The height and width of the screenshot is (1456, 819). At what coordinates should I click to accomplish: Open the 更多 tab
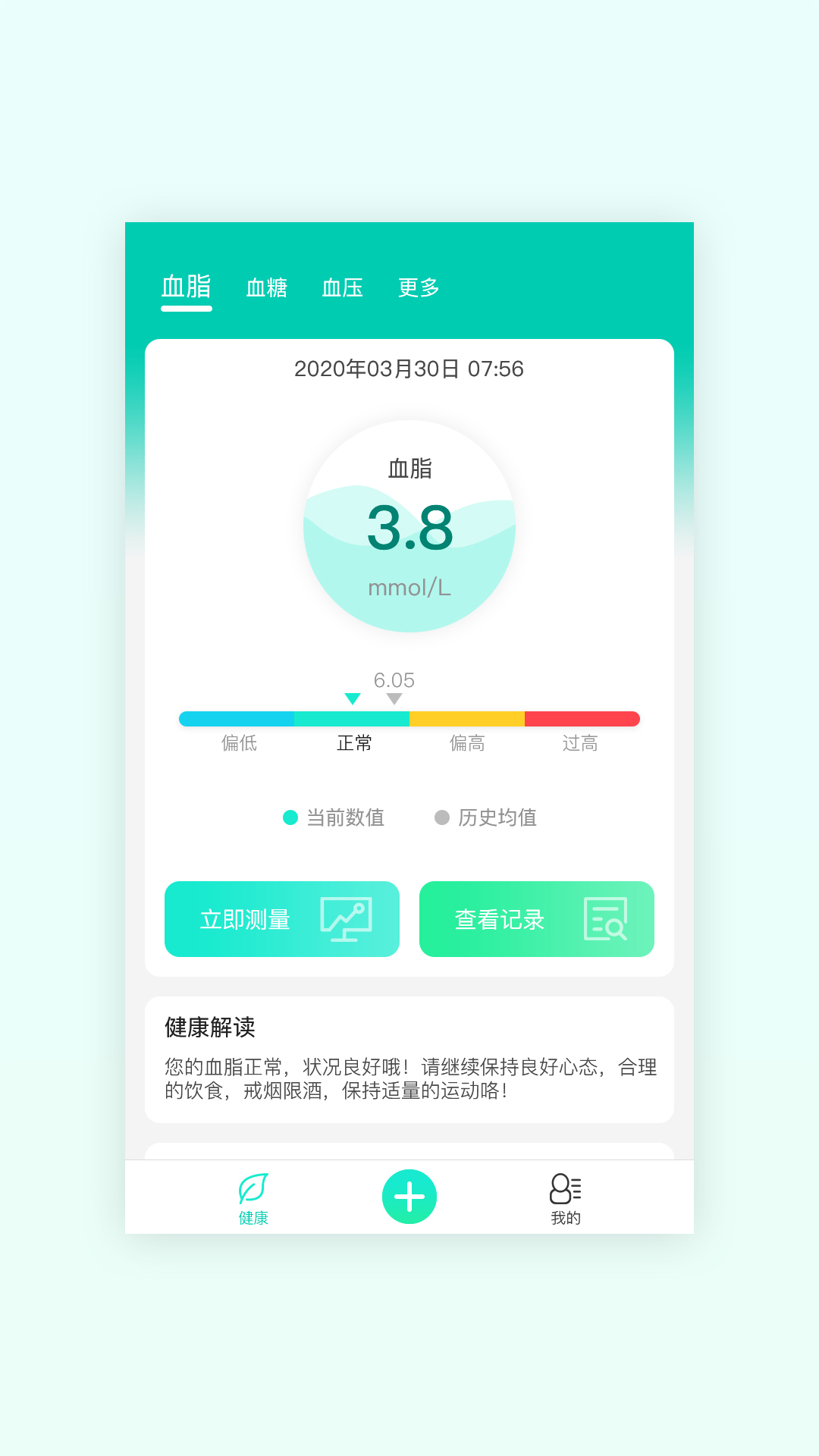point(419,288)
